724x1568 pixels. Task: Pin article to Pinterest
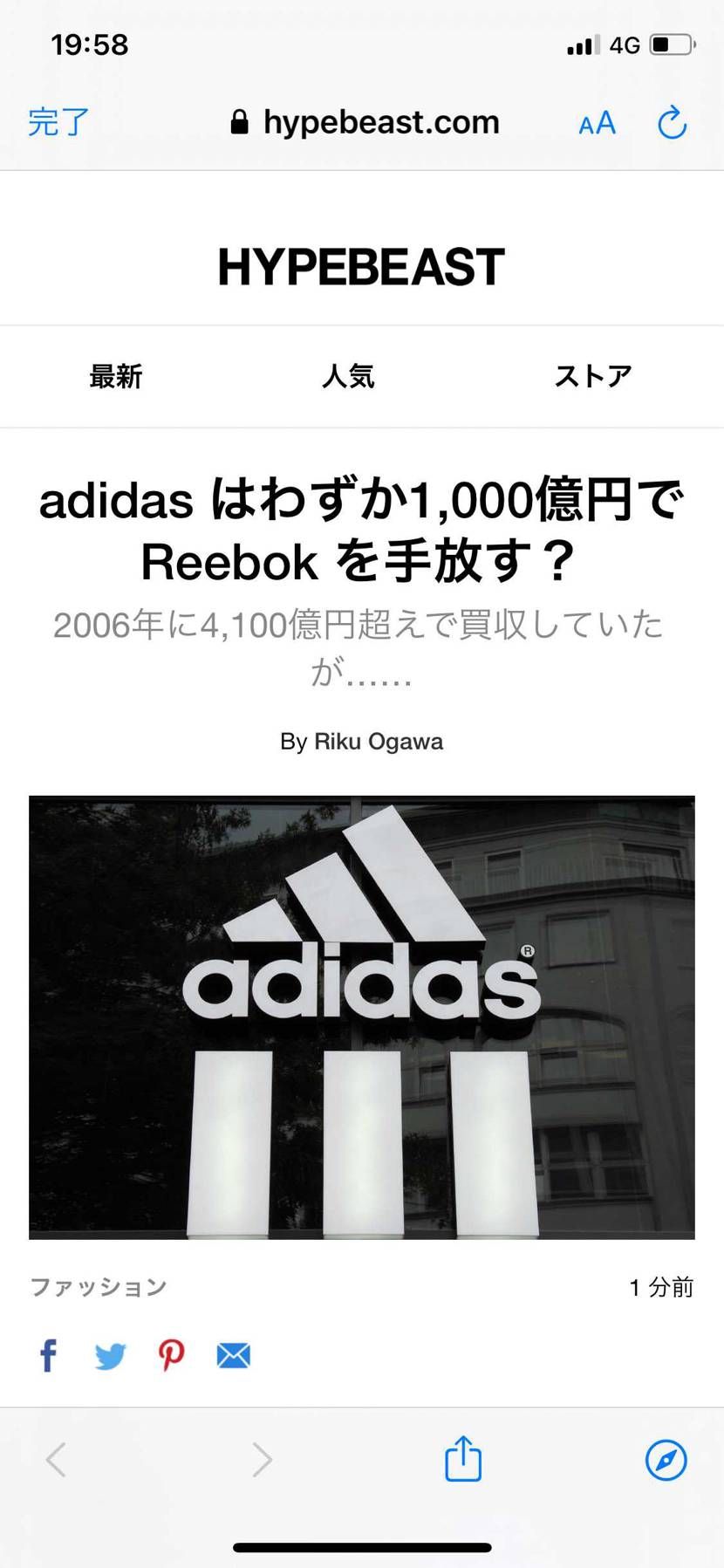pyautogui.click(x=172, y=1355)
